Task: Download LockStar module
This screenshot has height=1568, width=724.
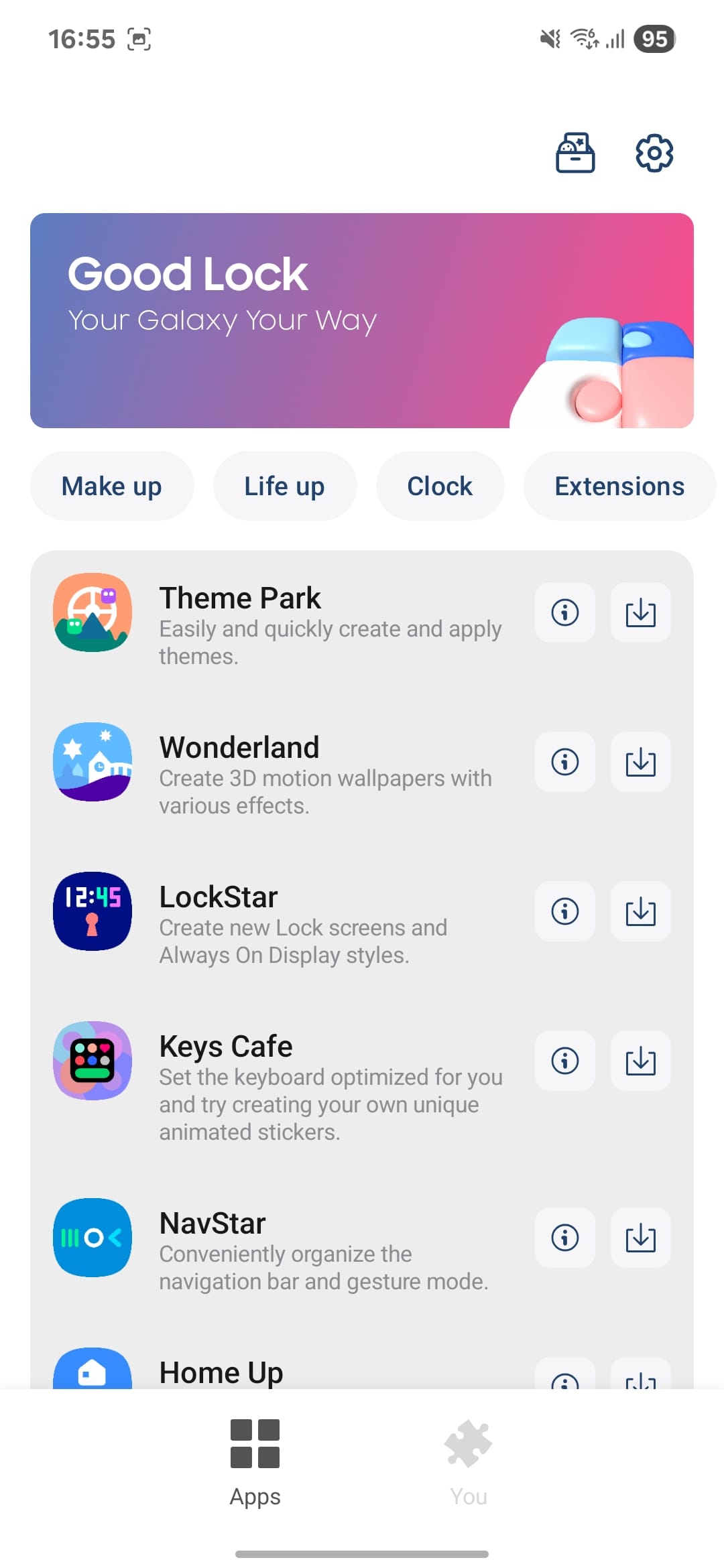Action: (641, 911)
